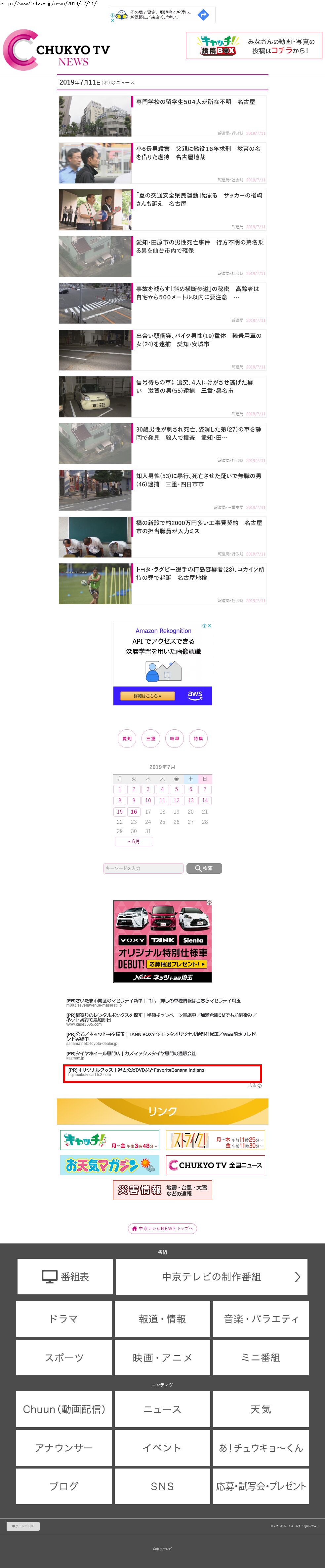Open the Toyota rugby player cocaine article
This screenshot has width=325, height=1568.
pos(162,583)
